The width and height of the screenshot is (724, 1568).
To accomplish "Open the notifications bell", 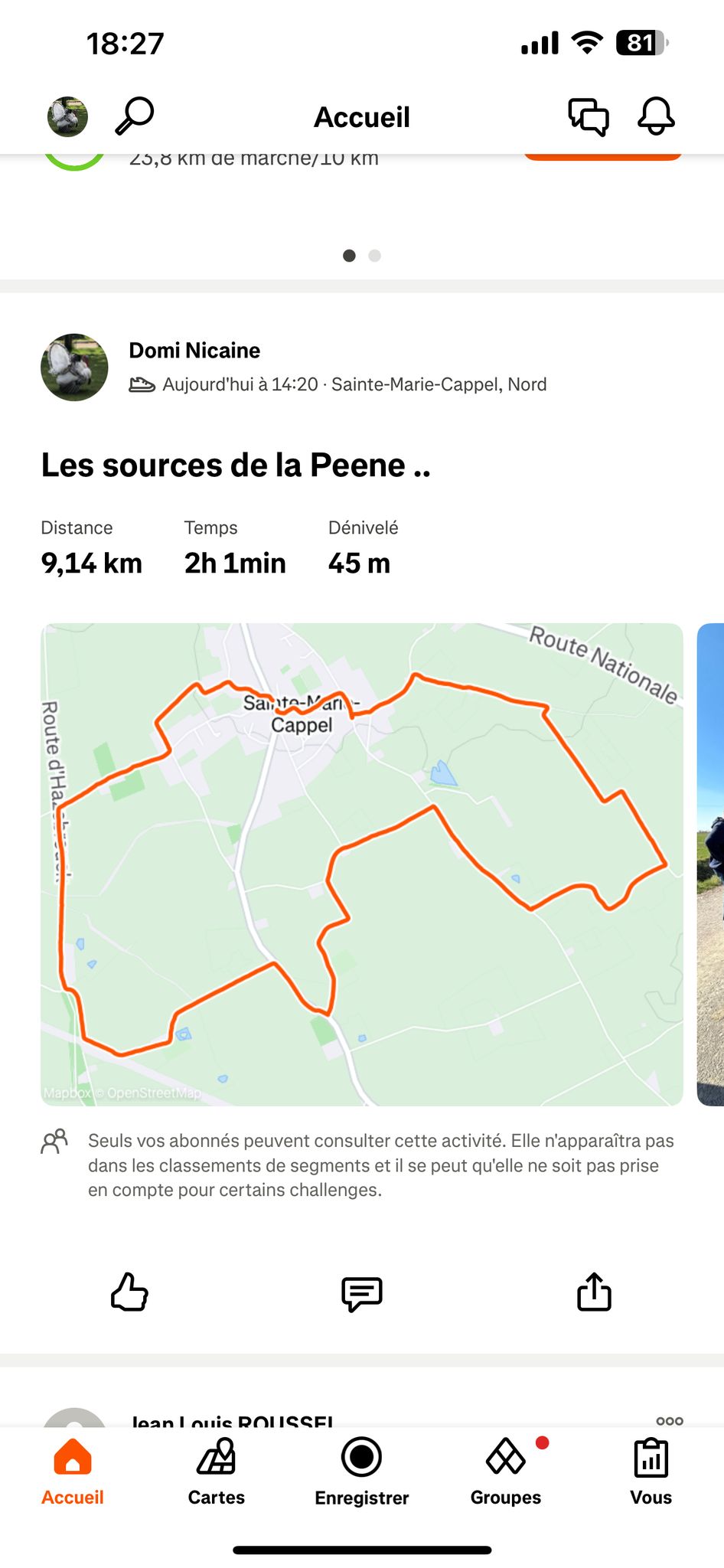I will click(x=656, y=116).
